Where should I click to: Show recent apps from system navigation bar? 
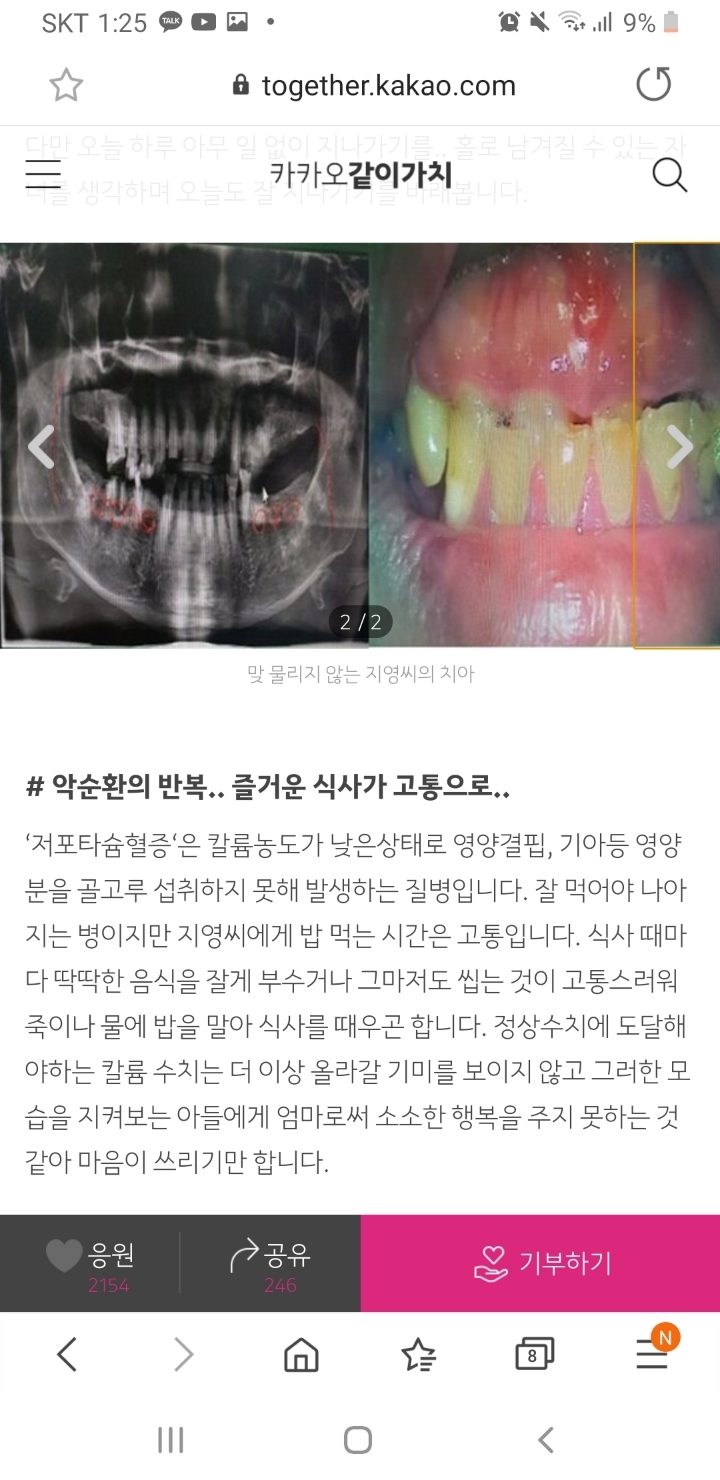click(x=171, y=1440)
